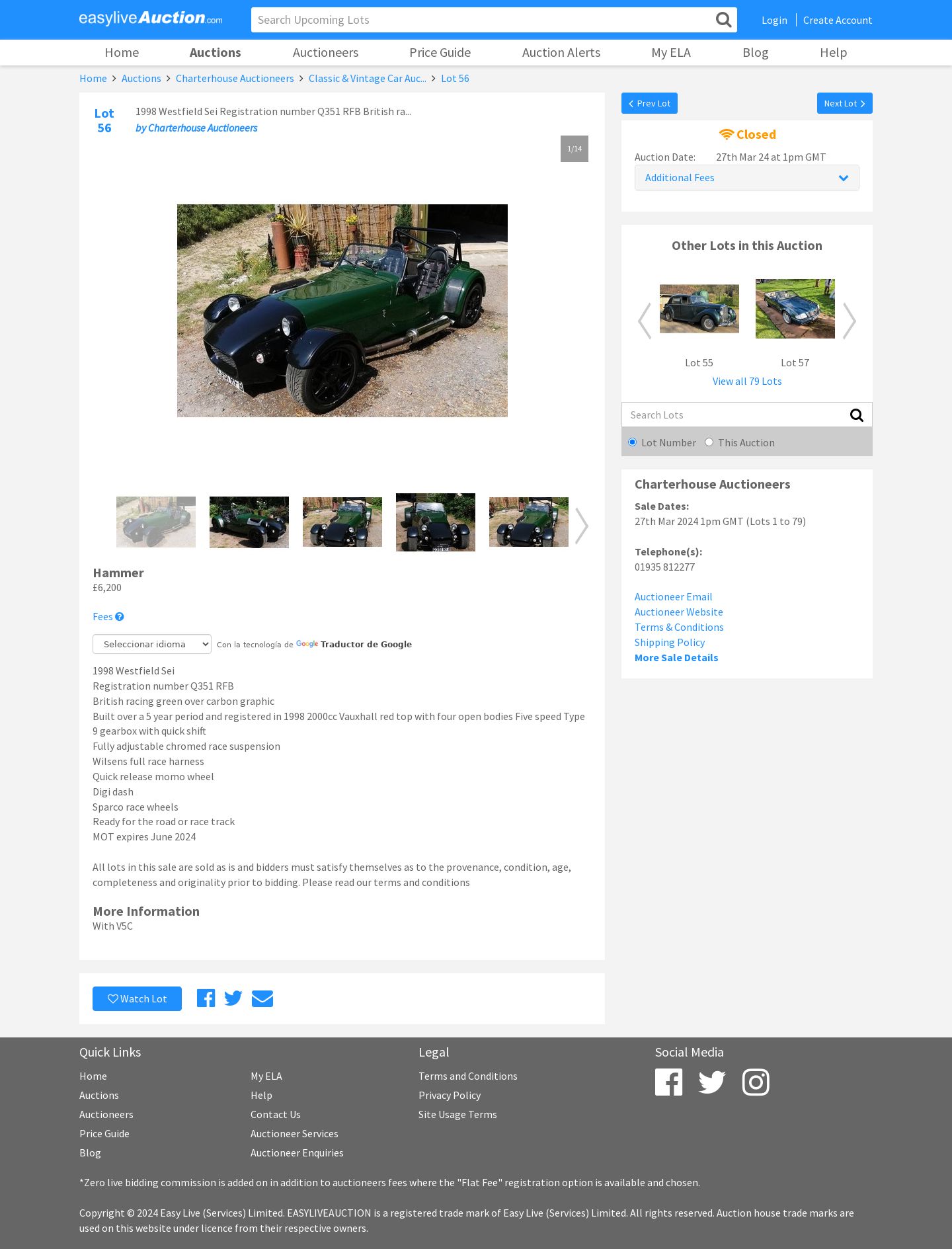The height and width of the screenshot is (1249, 952).
Task: Share this lot on Facebook
Action: click(206, 998)
